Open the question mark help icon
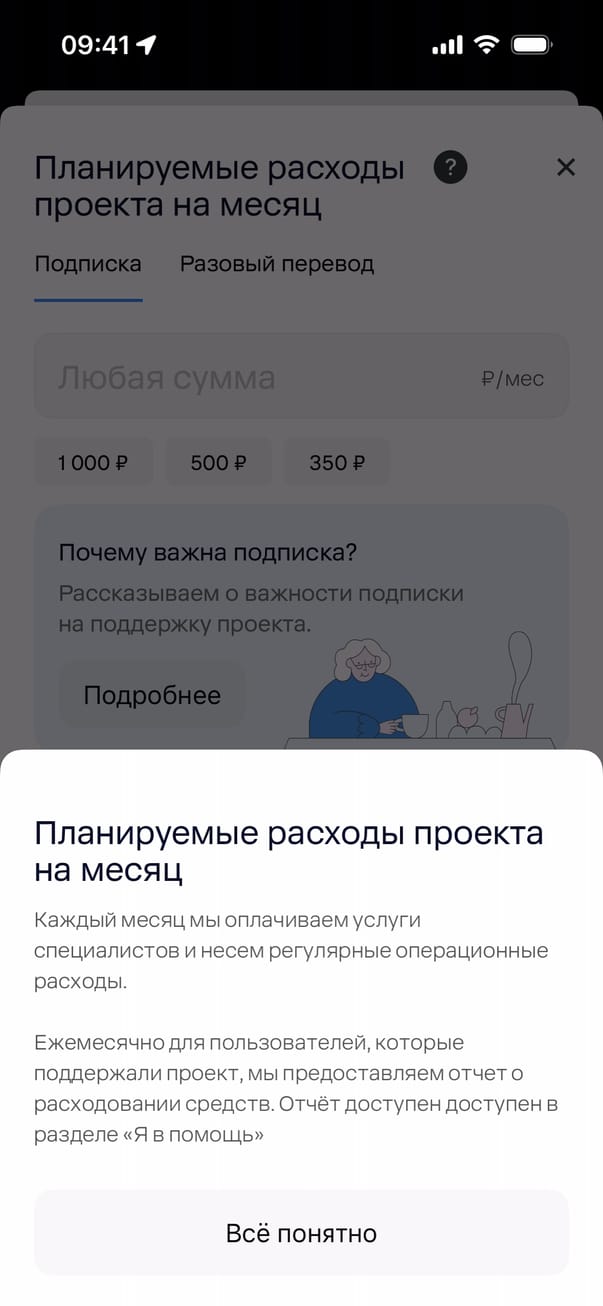 coord(450,167)
